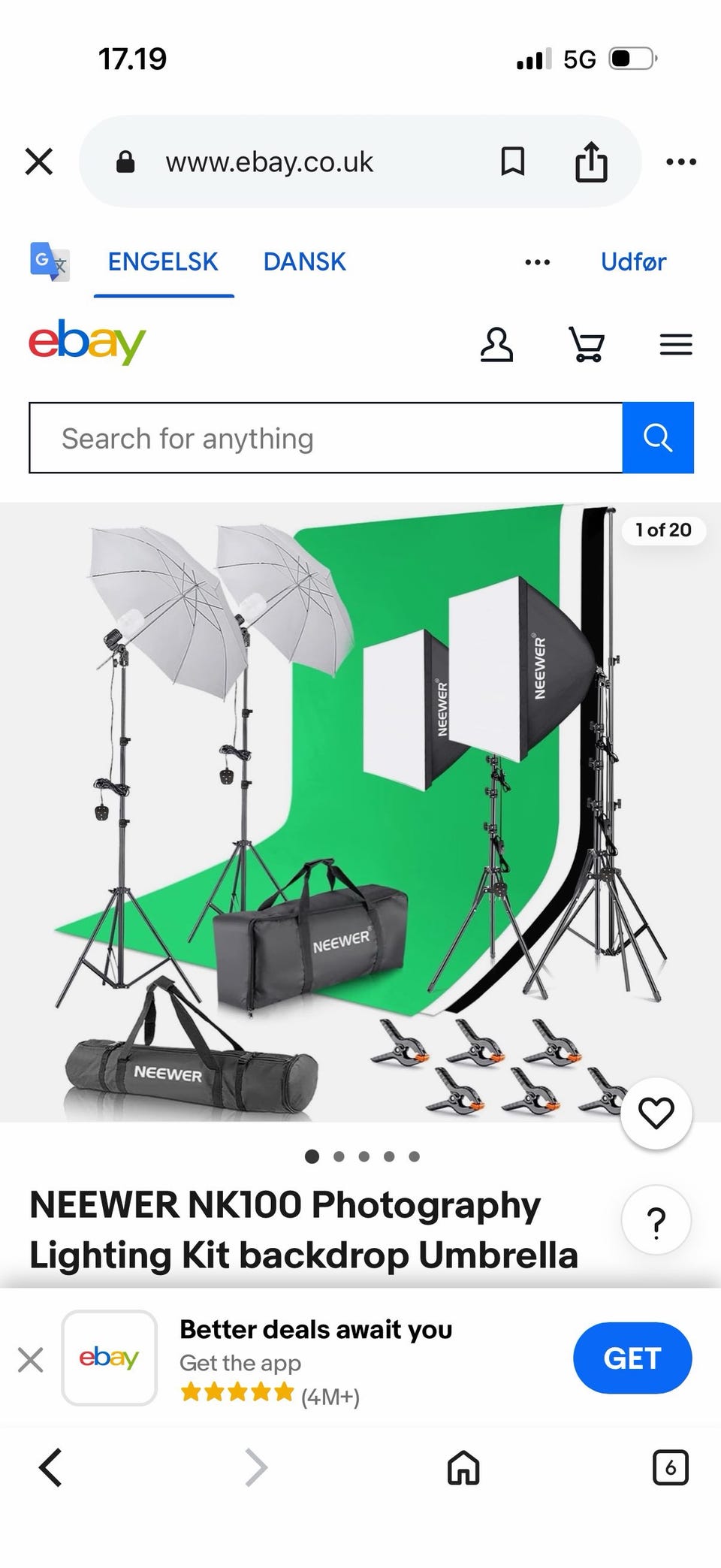This screenshot has width=721, height=1568.
Task: Open the account profile icon
Action: 496,345
